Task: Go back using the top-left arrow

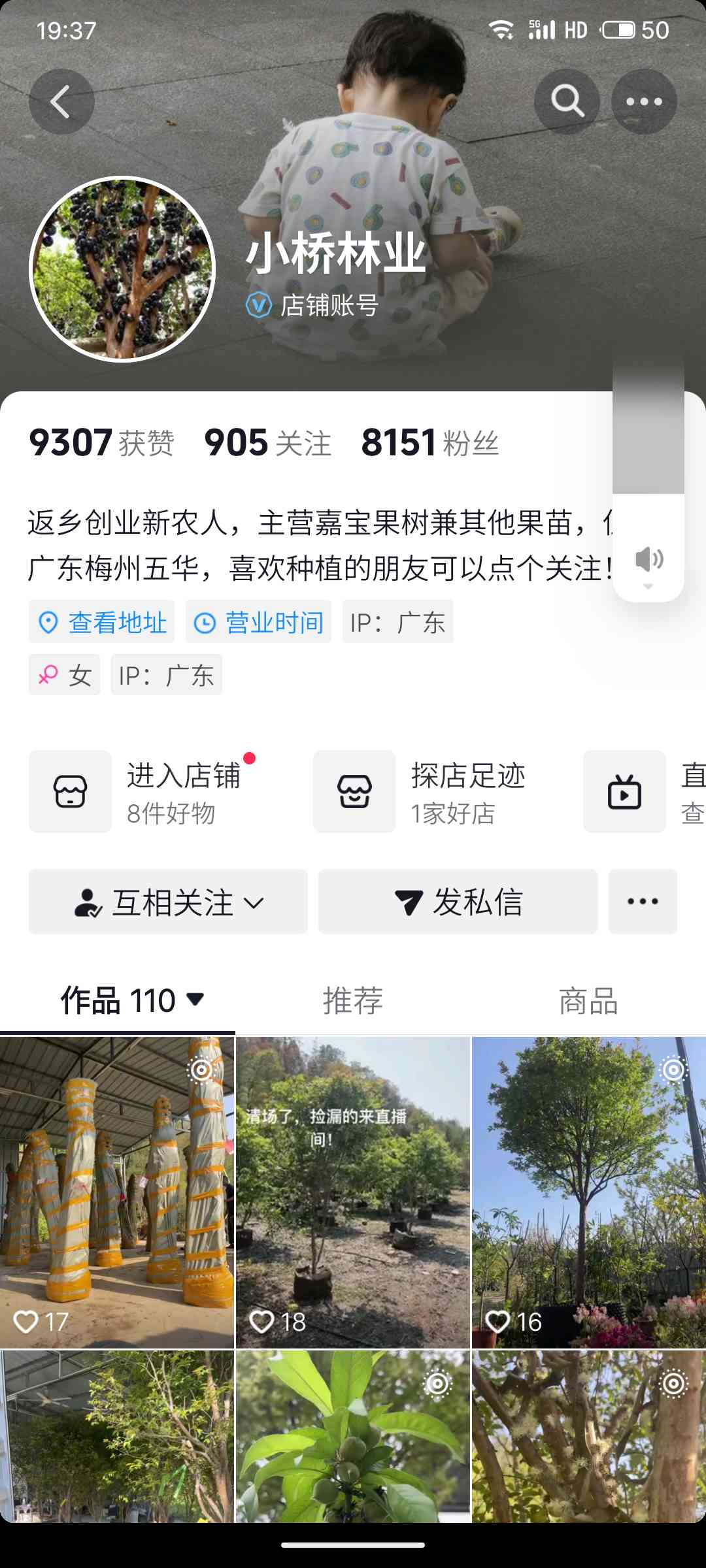Action: [61, 102]
